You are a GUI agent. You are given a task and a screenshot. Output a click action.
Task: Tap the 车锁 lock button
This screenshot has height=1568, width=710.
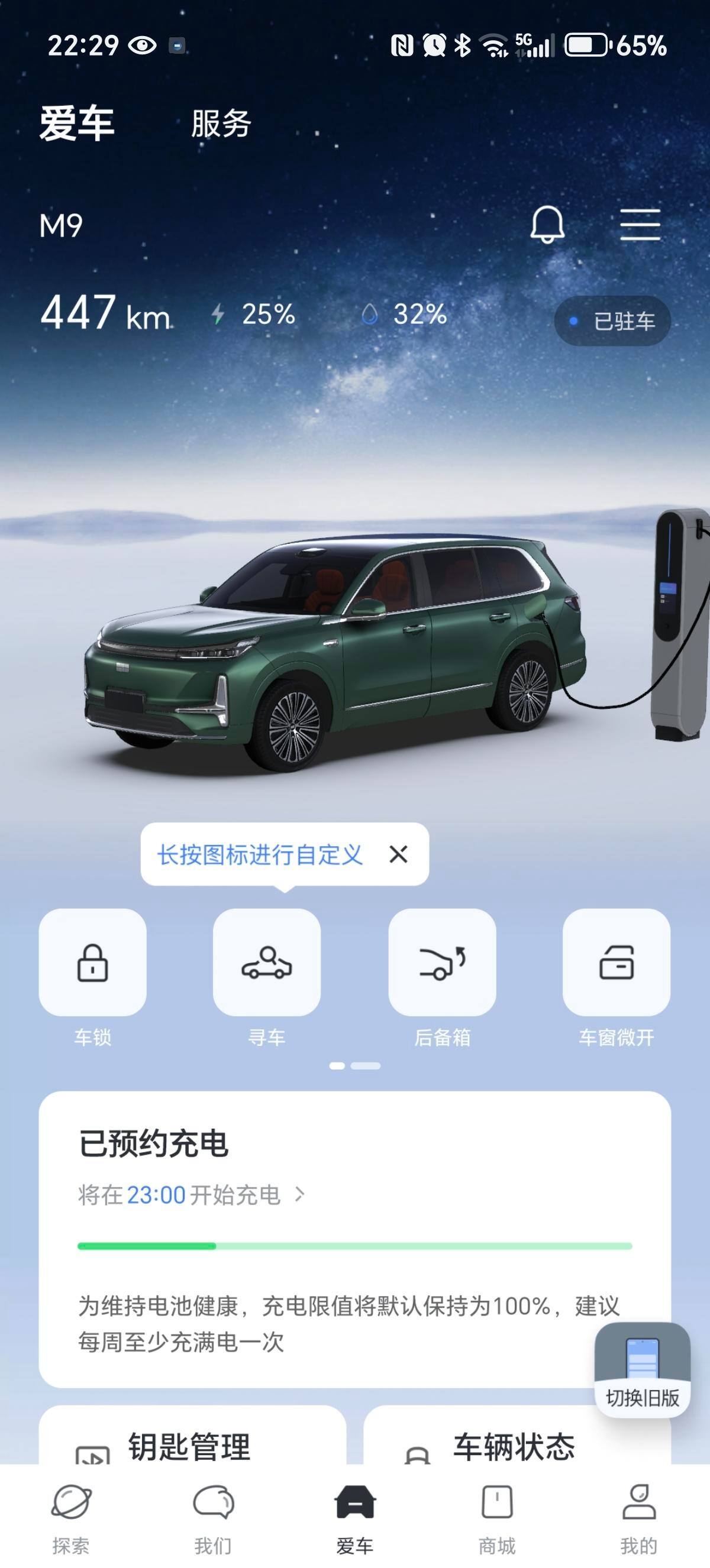(x=92, y=963)
